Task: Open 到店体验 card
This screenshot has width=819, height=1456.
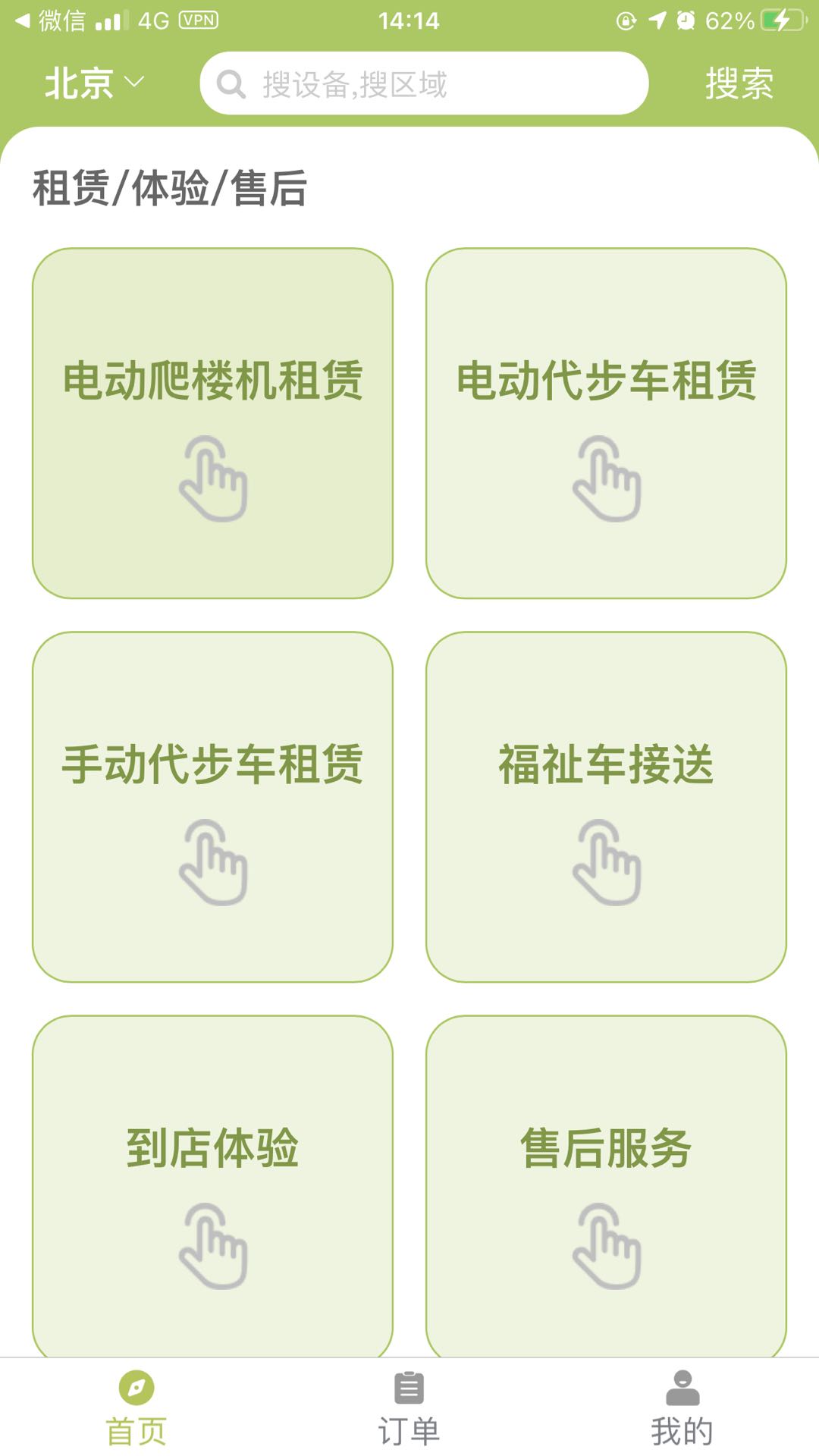Action: coord(212,1187)
